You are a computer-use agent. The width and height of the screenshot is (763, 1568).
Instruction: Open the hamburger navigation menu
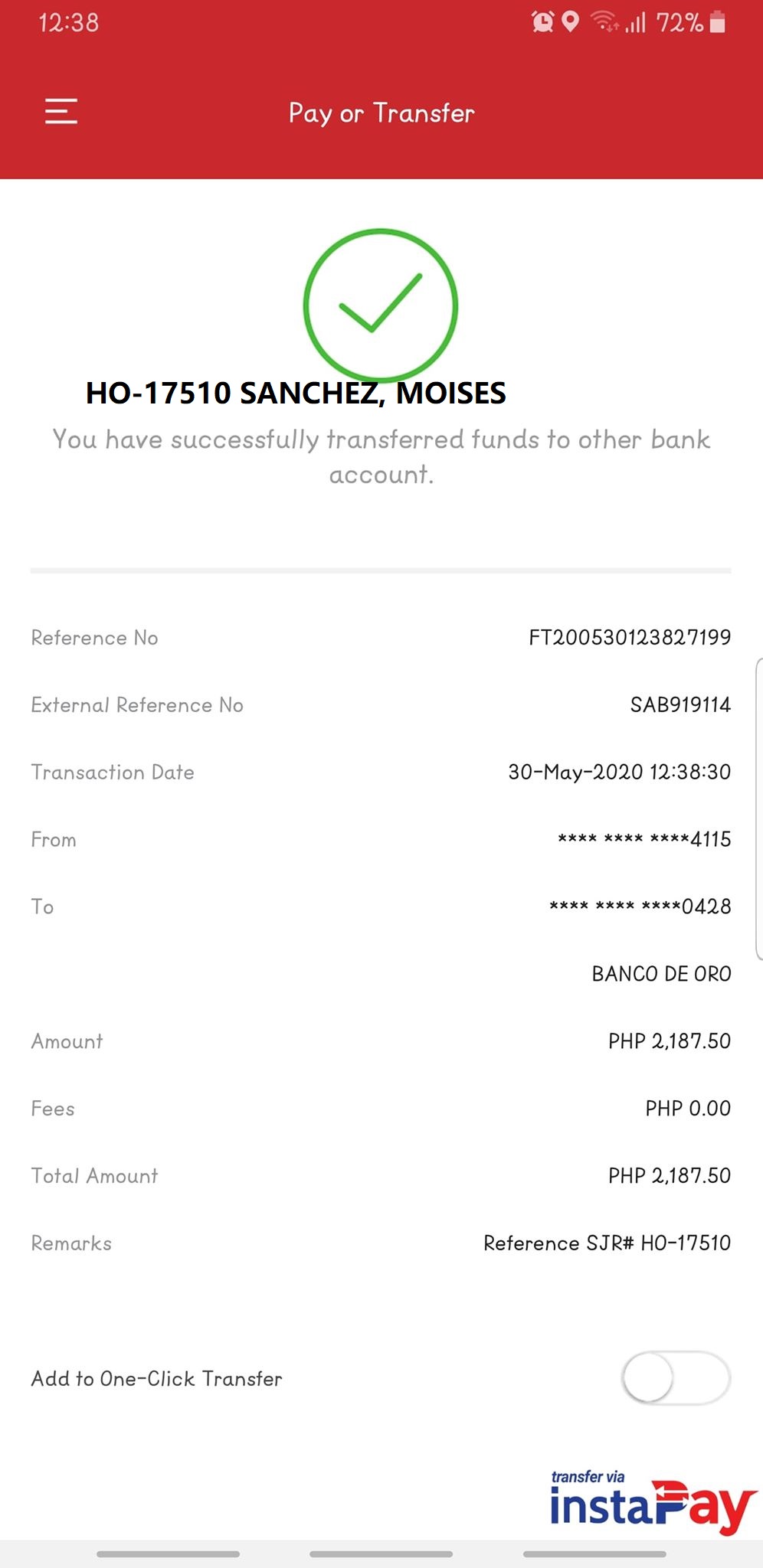point(61,112)
